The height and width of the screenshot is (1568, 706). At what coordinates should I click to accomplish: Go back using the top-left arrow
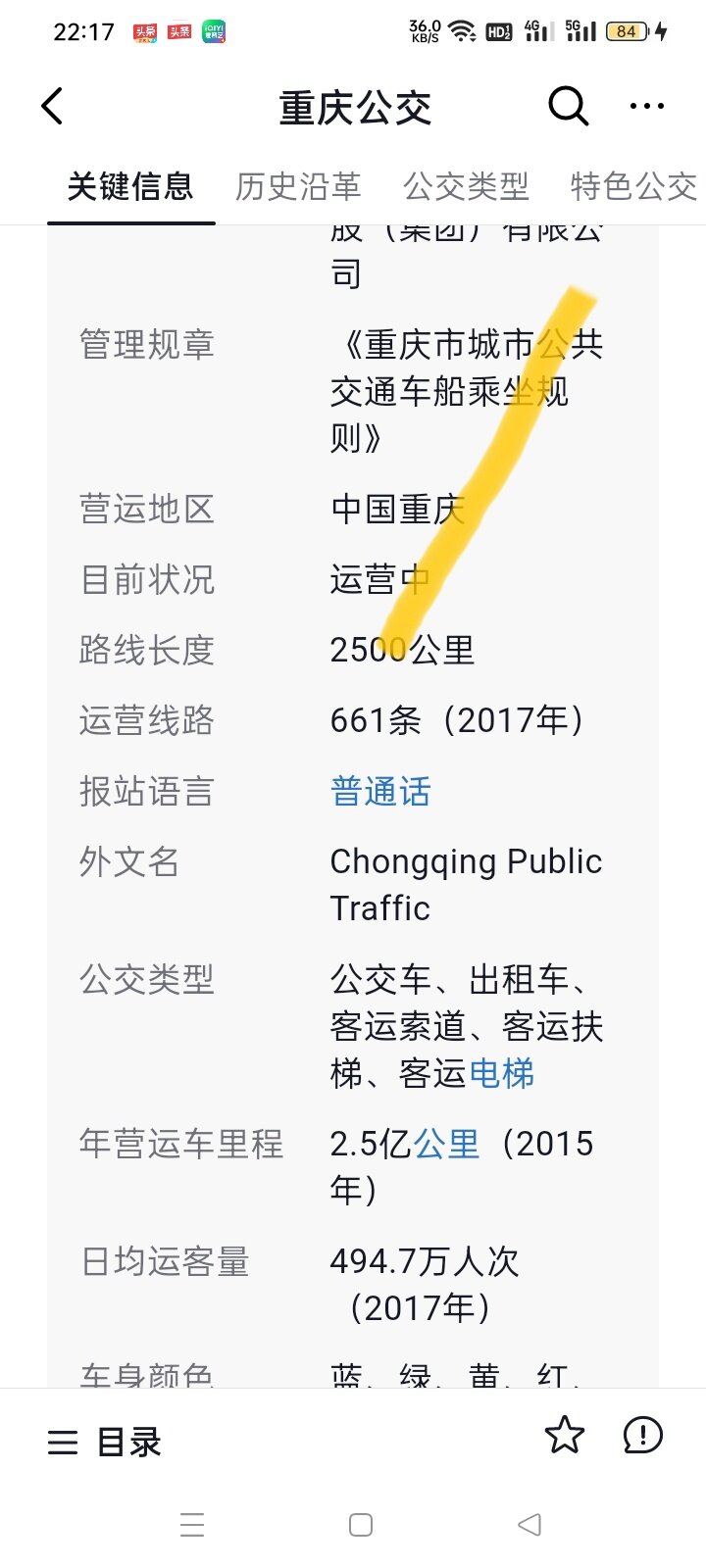click(x=53, y=106)
